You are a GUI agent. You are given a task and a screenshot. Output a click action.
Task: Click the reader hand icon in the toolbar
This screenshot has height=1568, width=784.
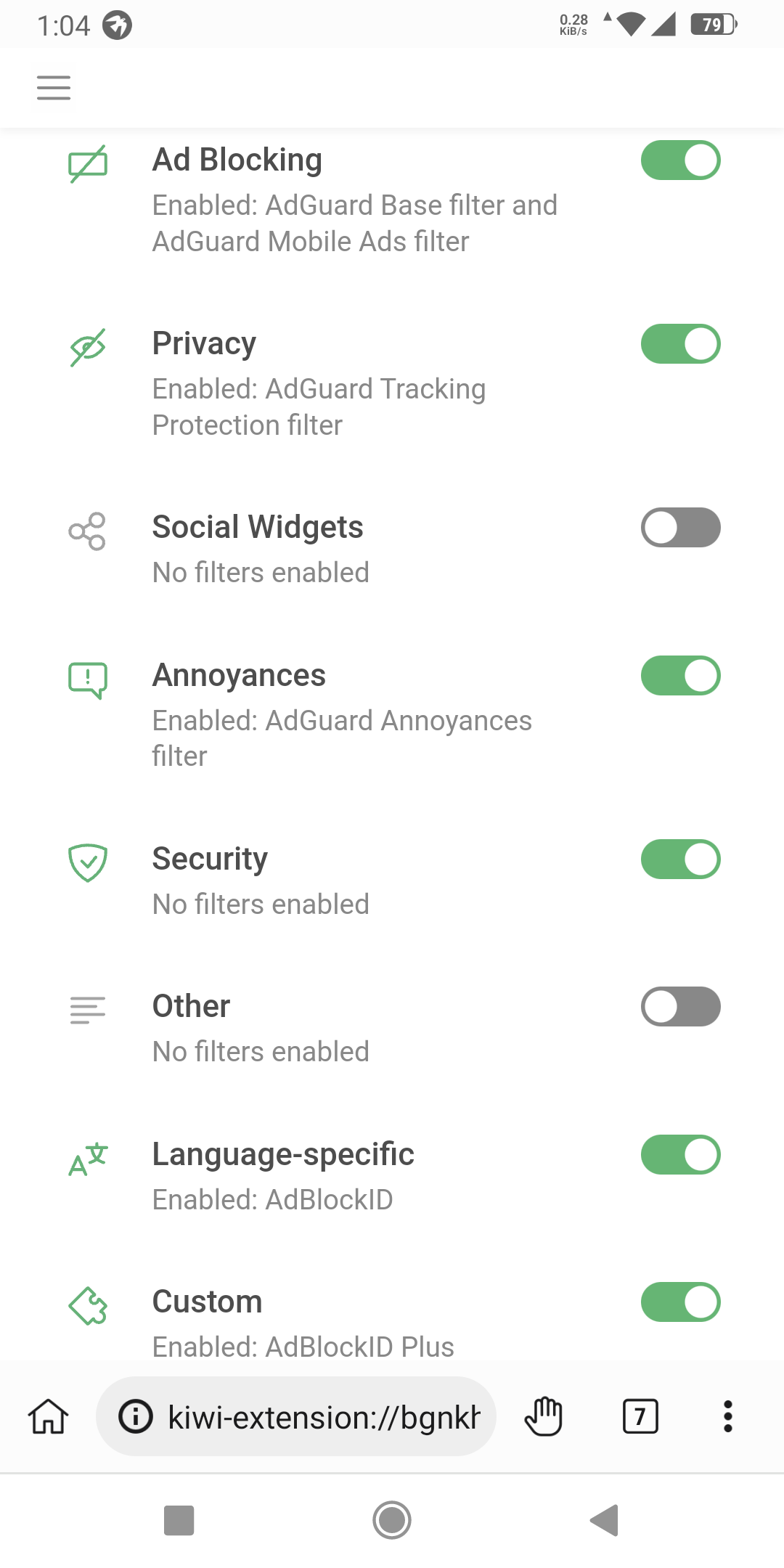point(543,1416)
